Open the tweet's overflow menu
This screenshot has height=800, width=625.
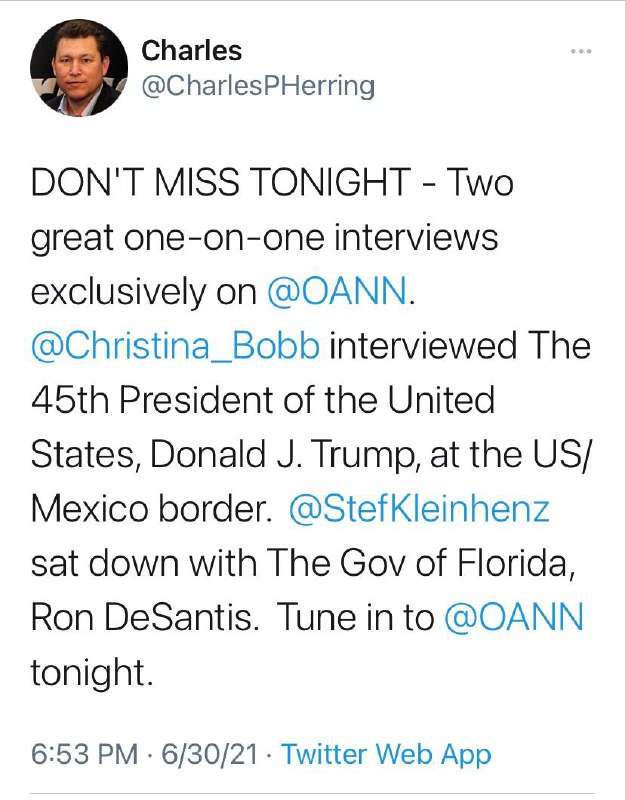(x=581, y=51)
